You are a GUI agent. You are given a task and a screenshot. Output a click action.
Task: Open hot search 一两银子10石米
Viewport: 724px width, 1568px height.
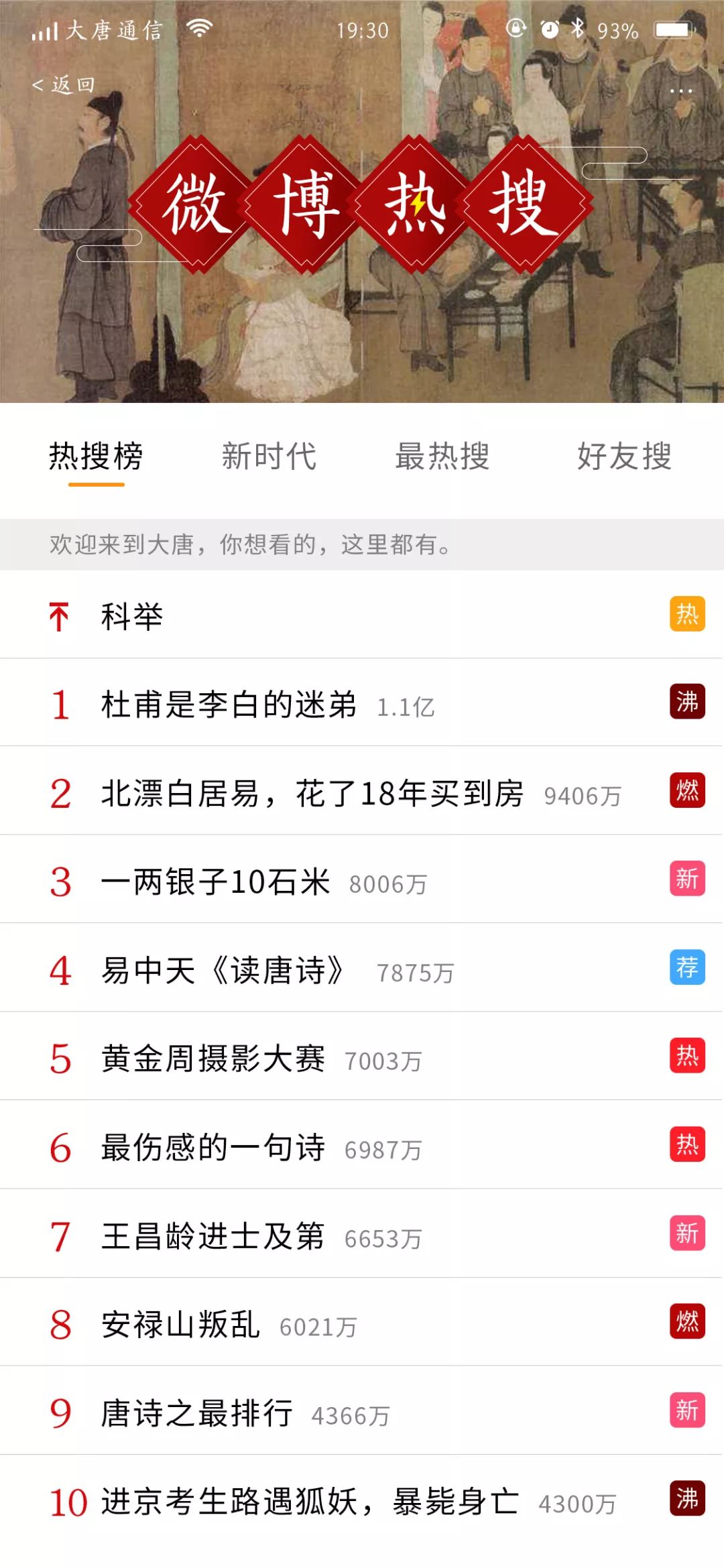click(x=215, y=882)
